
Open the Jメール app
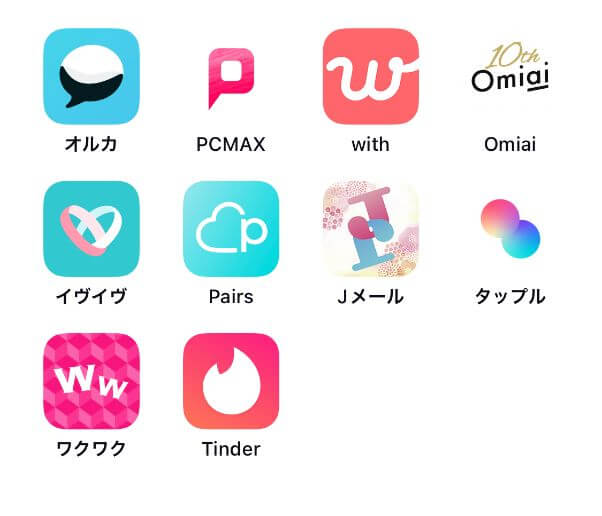370,229
